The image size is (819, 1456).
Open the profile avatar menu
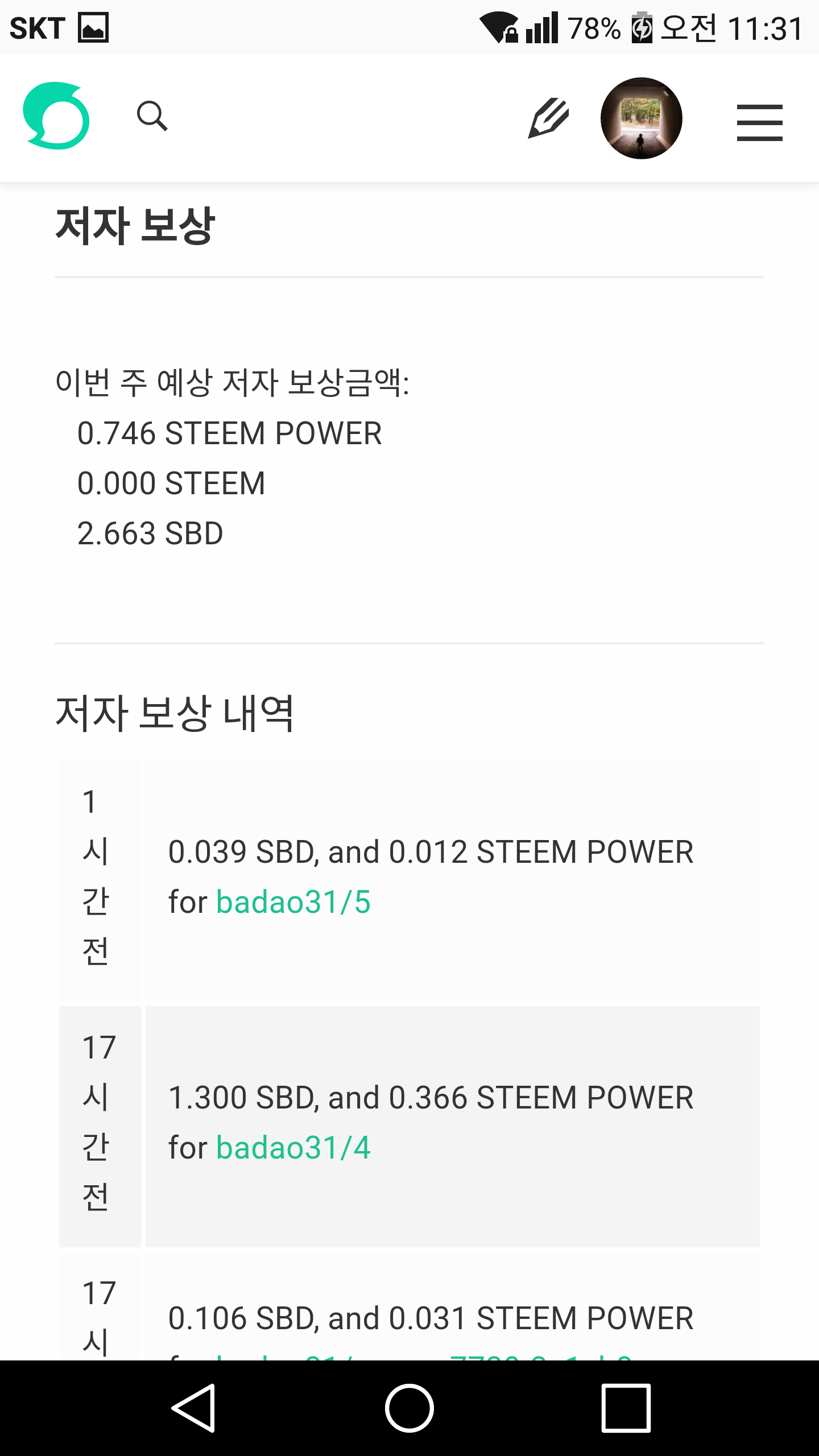tap(641, 118)
